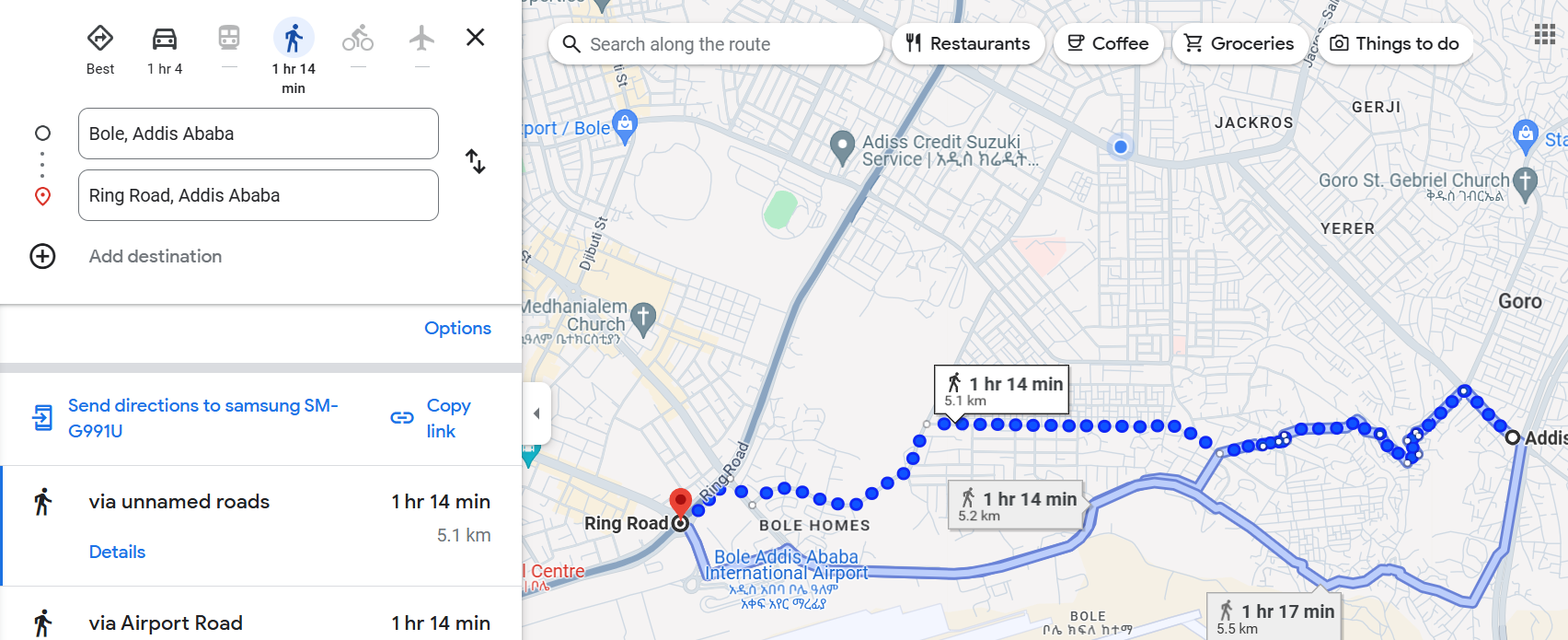Select the walking travel mode

[294, 55]
